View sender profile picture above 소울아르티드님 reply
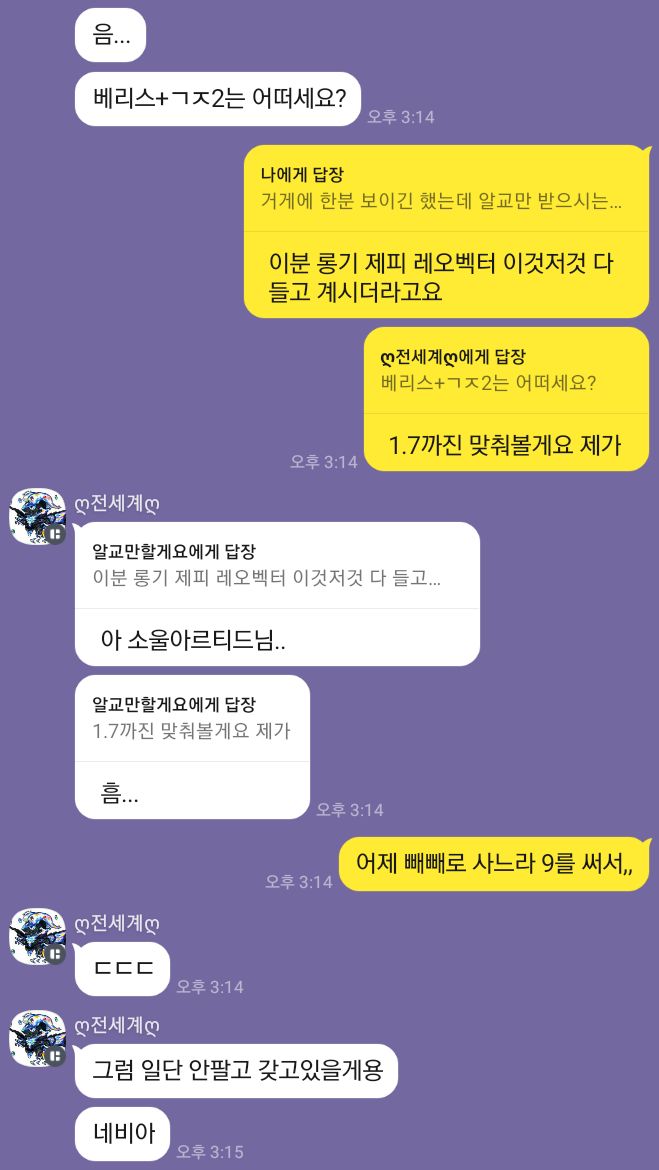The height and width of the screenshot is (1170, 659). pyautogui.click(x=38, y=516)
